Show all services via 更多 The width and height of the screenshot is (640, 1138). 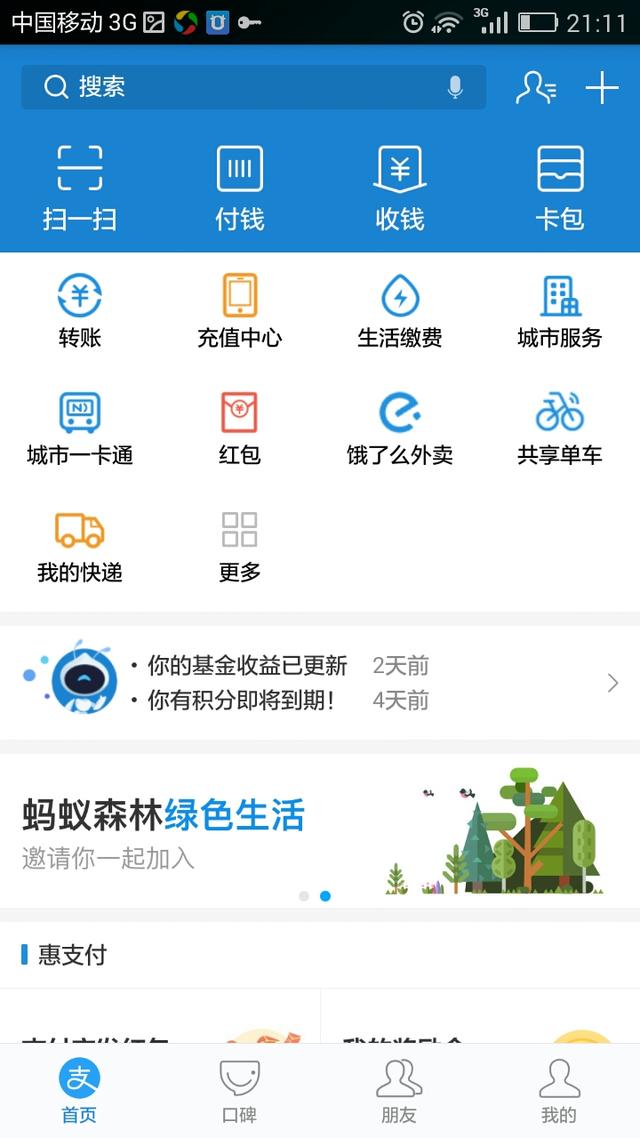tap(240, 546)
